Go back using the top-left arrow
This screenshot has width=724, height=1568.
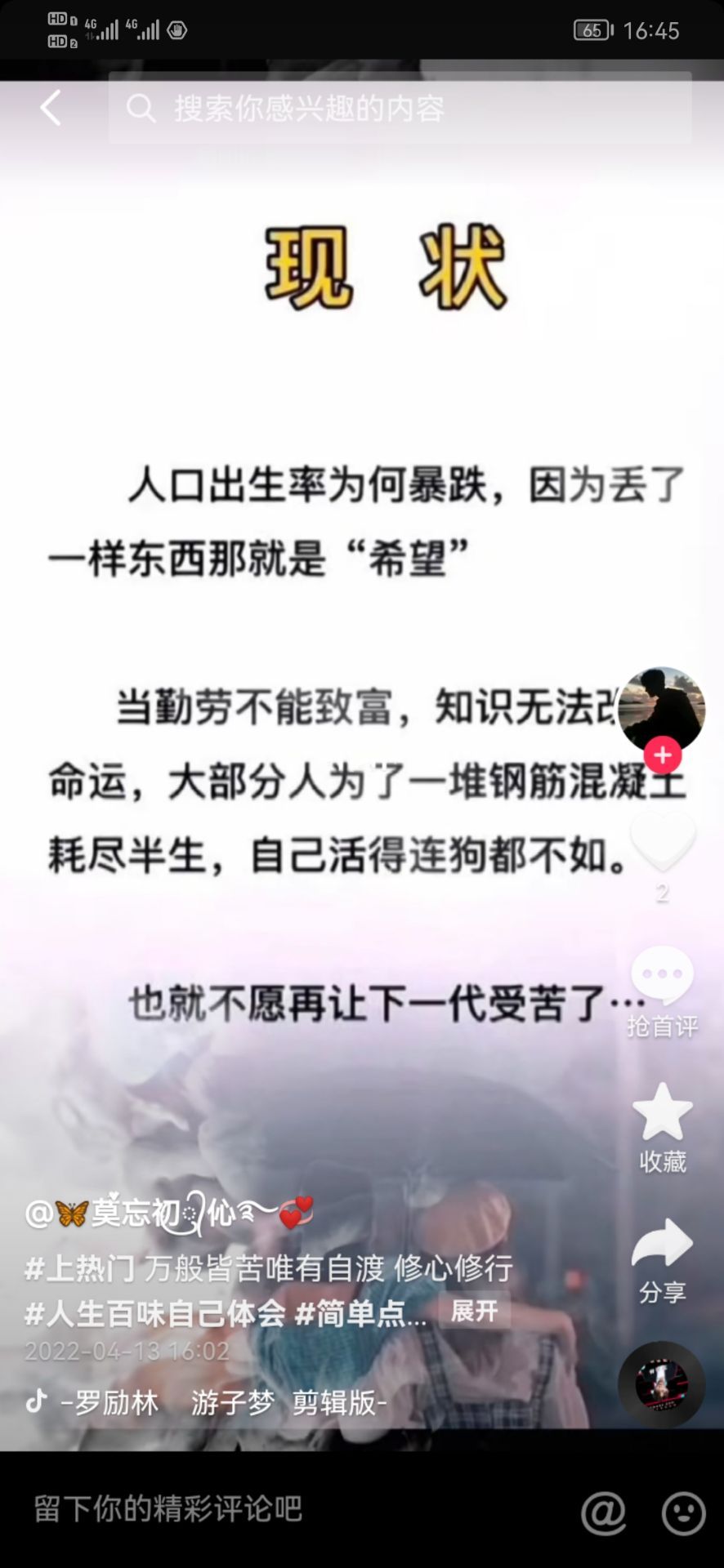[x=51, y=108]
